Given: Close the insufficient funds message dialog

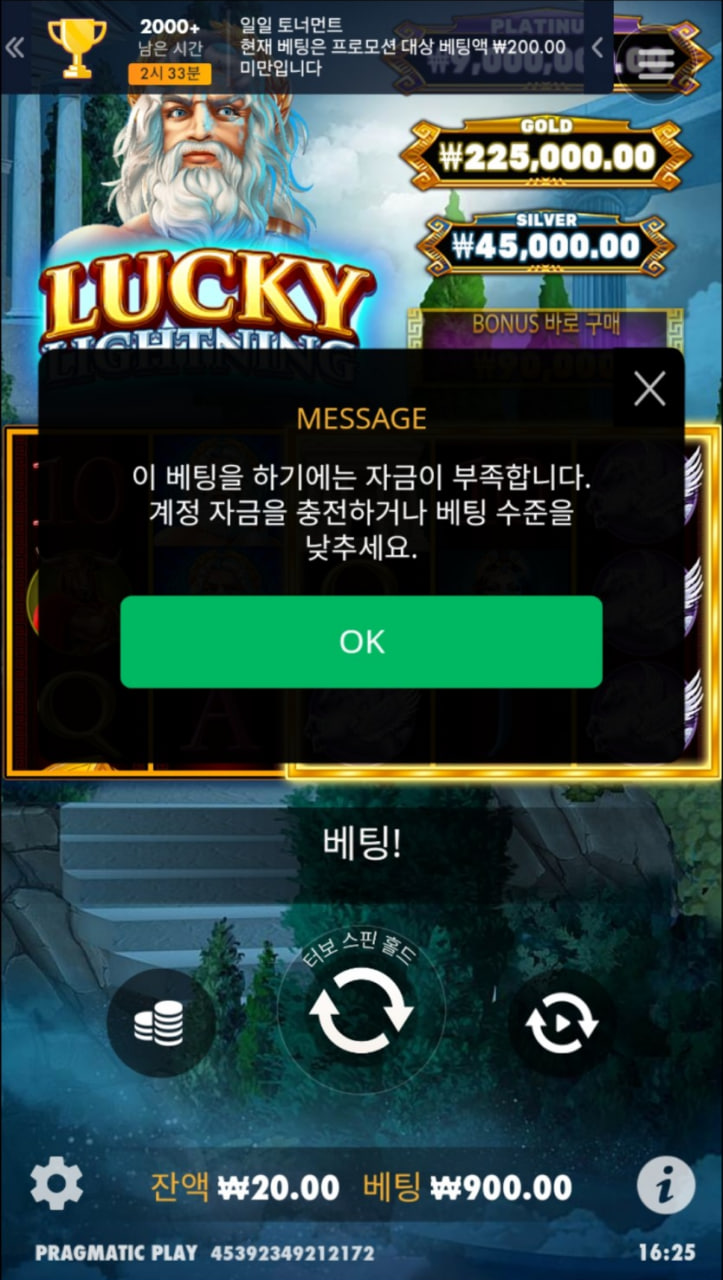Looking at the screenshot, I should pyautogui.click(x=650, y=389).
